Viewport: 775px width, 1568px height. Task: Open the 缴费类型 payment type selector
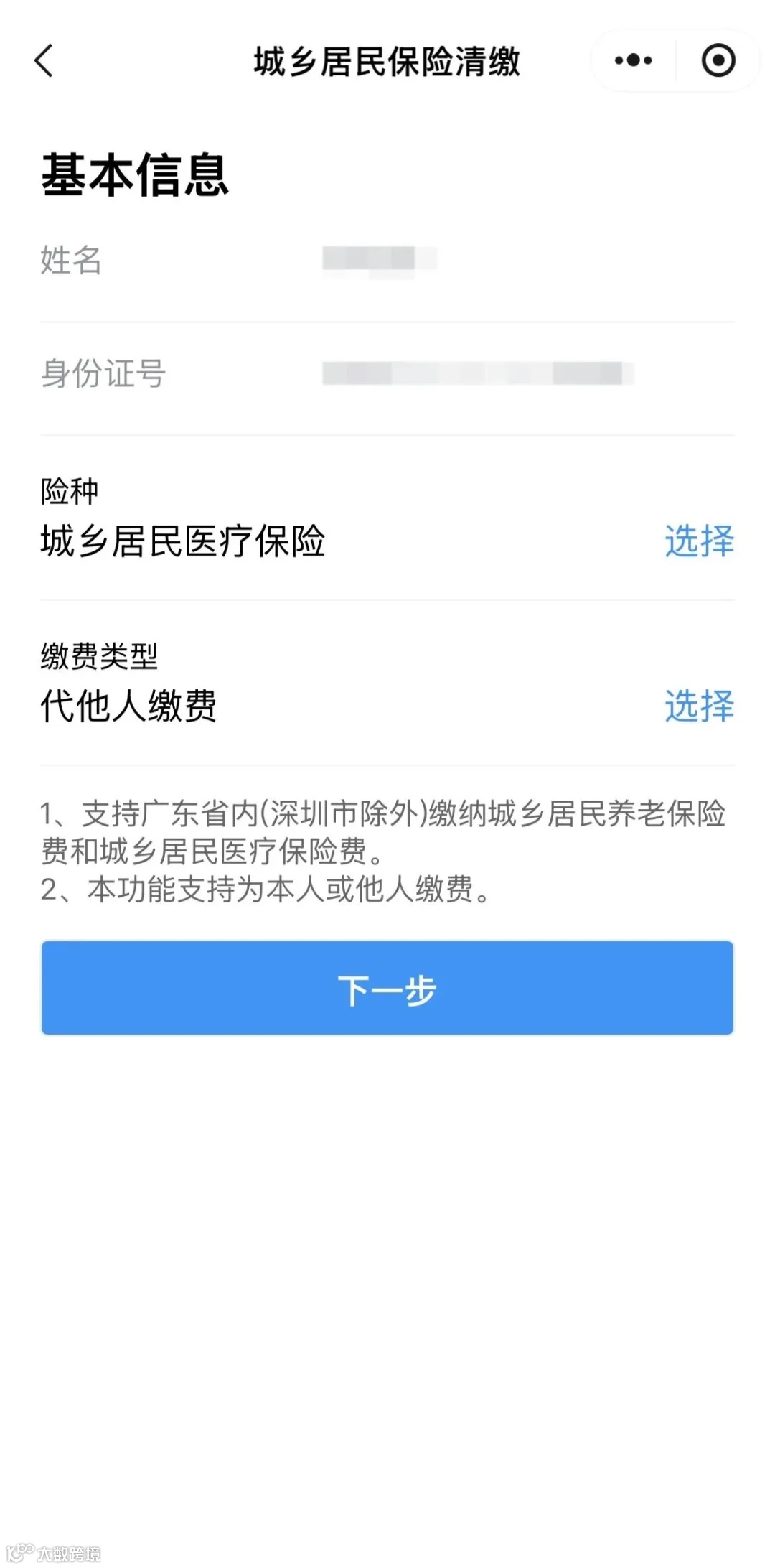coord(698,707)
